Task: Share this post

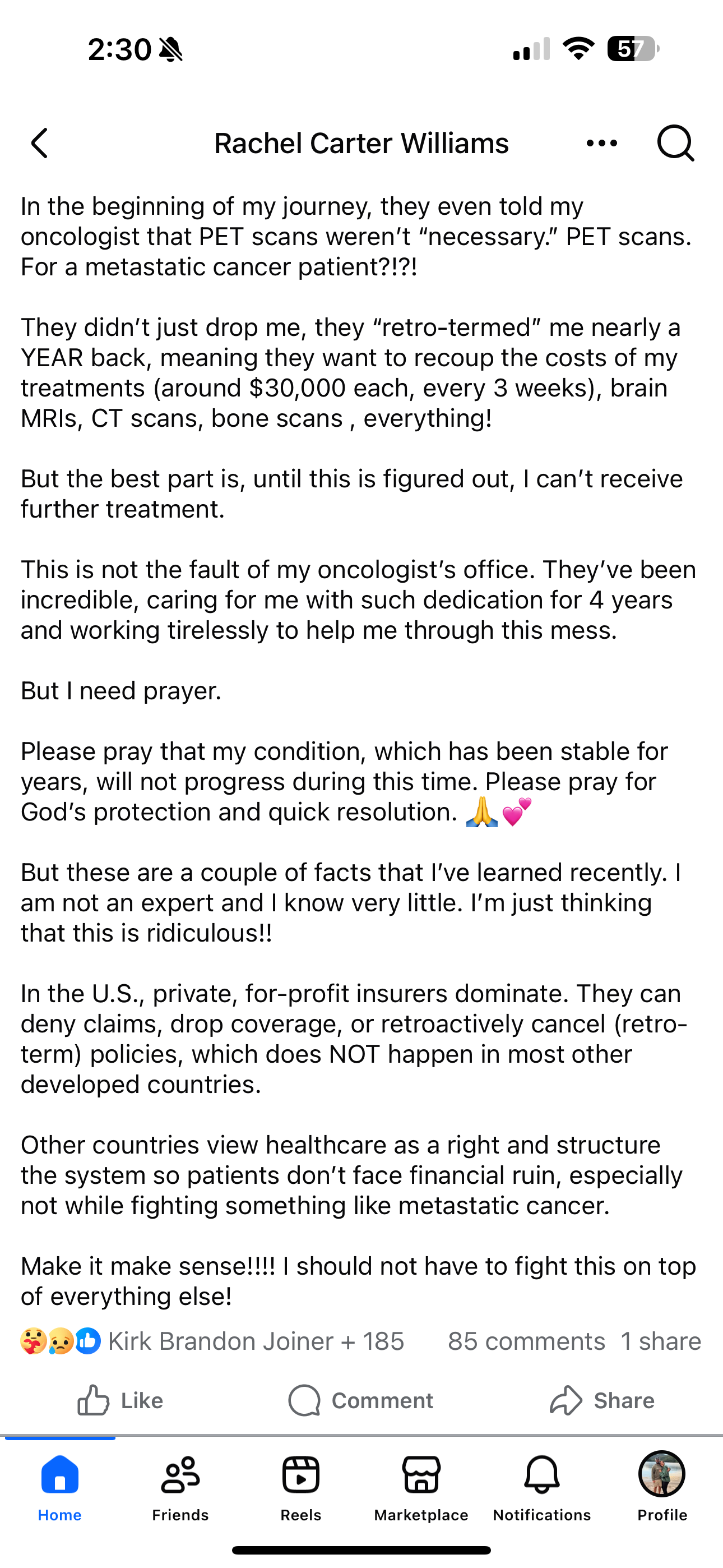Action: [601, 1400]
